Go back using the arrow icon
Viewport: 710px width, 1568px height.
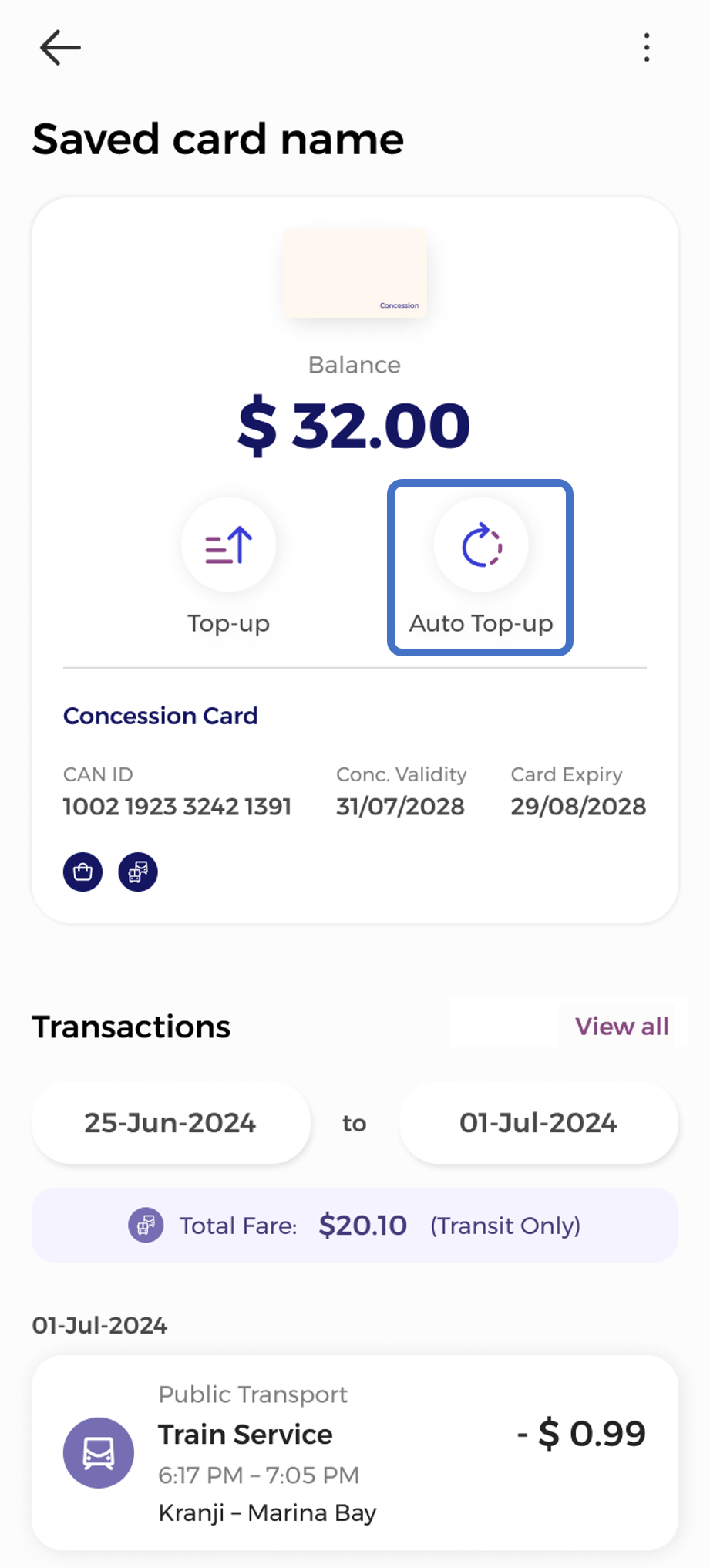click(60, 48)
